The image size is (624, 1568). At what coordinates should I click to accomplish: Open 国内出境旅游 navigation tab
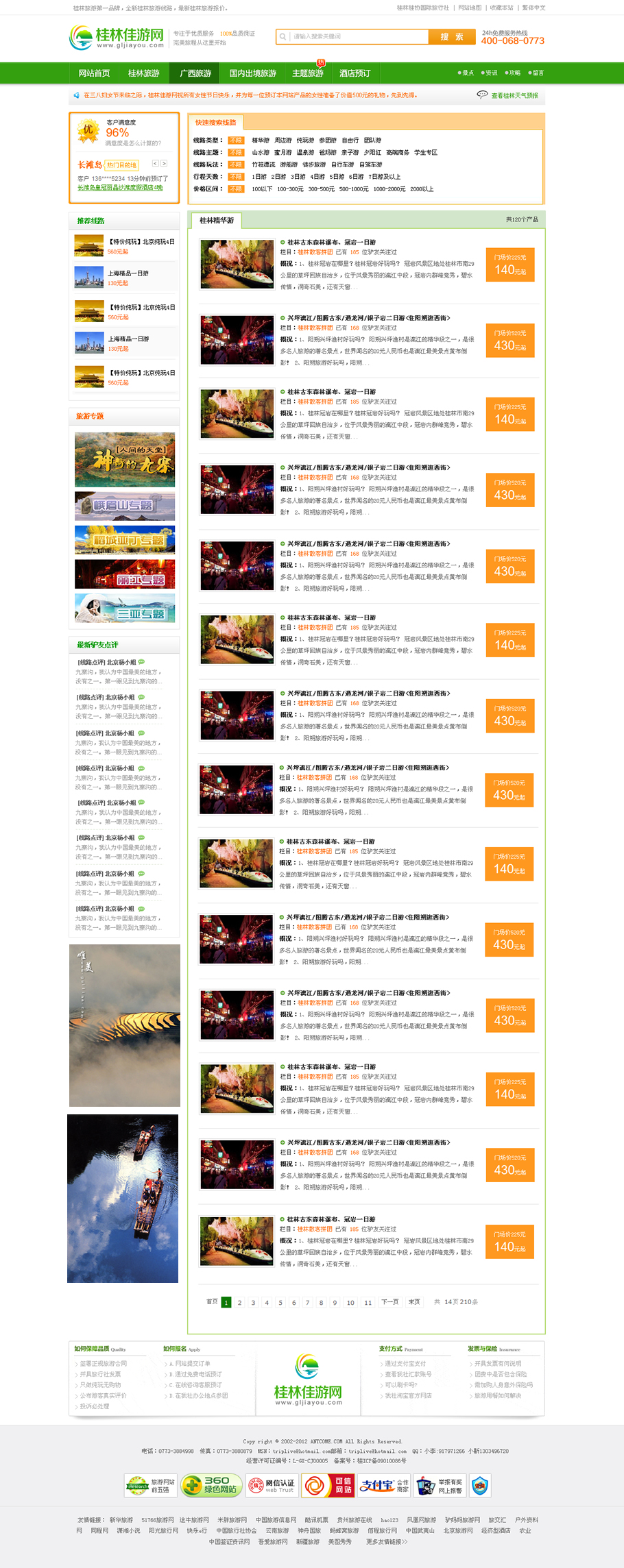tap(252, 73)
